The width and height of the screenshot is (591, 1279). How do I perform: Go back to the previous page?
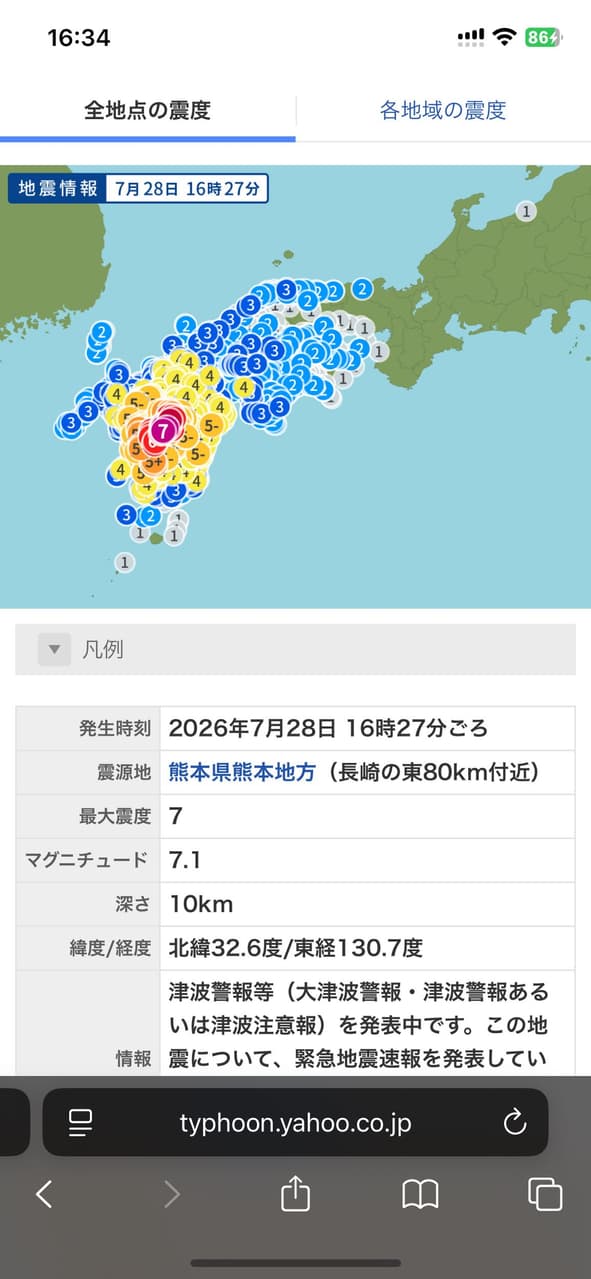pyautogui.click(x=44, y=1193)
